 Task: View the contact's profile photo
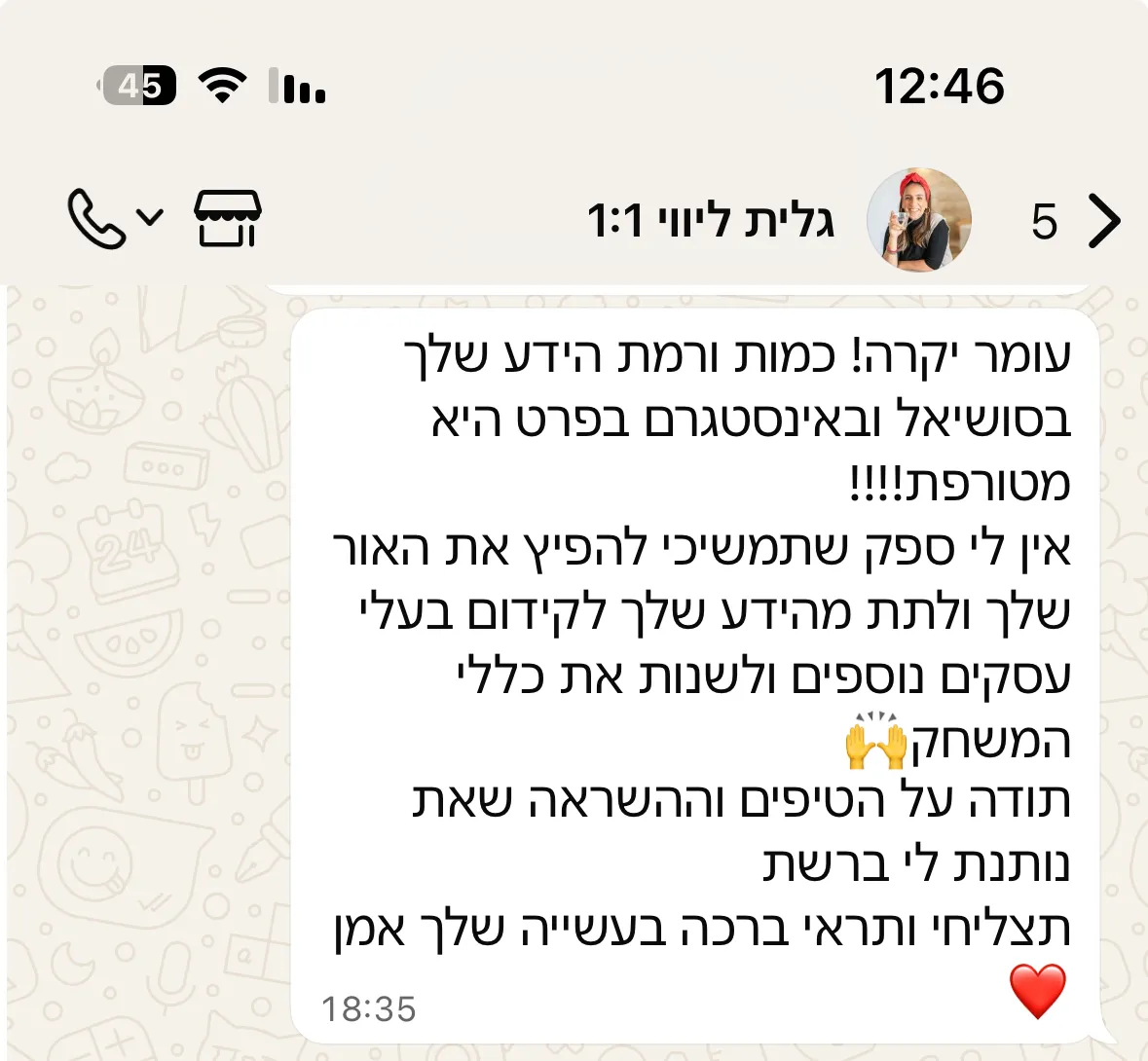(x=919, y=220)
